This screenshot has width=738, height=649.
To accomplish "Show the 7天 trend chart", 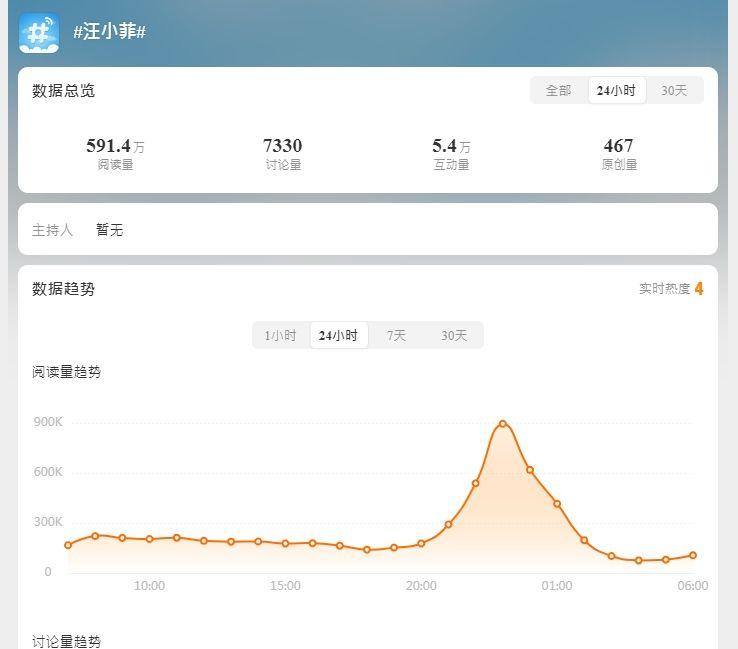I will point(396,336).
